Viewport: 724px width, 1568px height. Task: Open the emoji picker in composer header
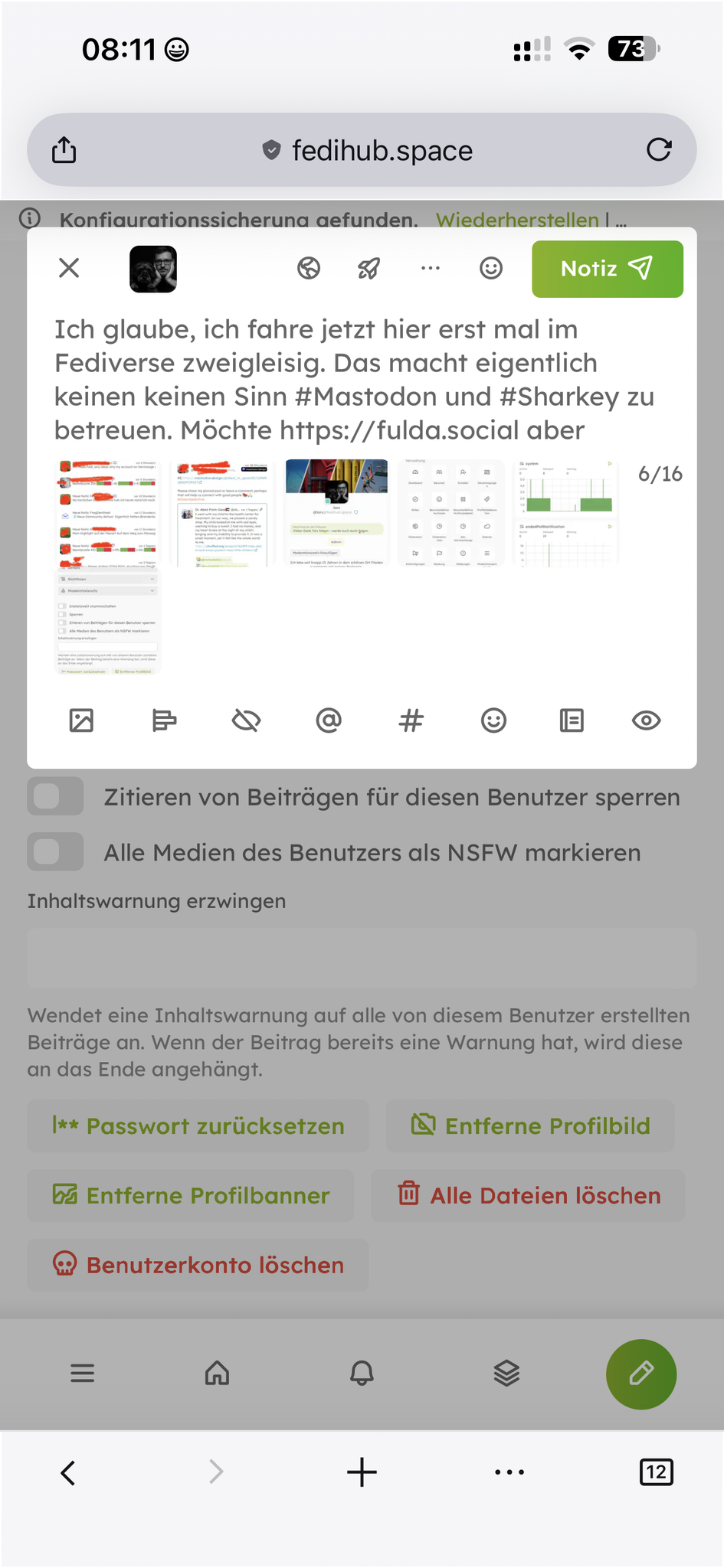(491, 269)
